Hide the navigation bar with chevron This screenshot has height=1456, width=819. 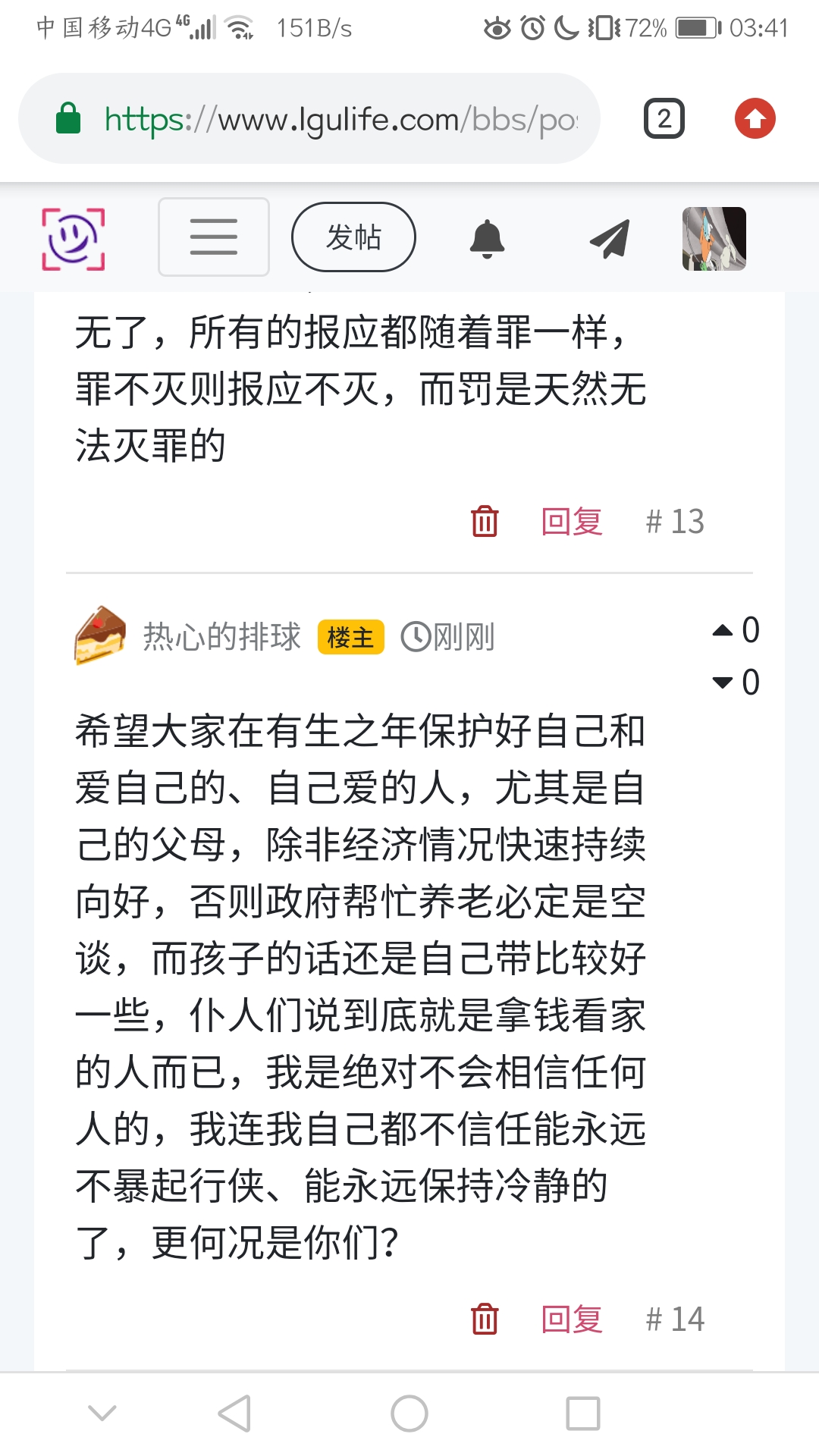102,1414
